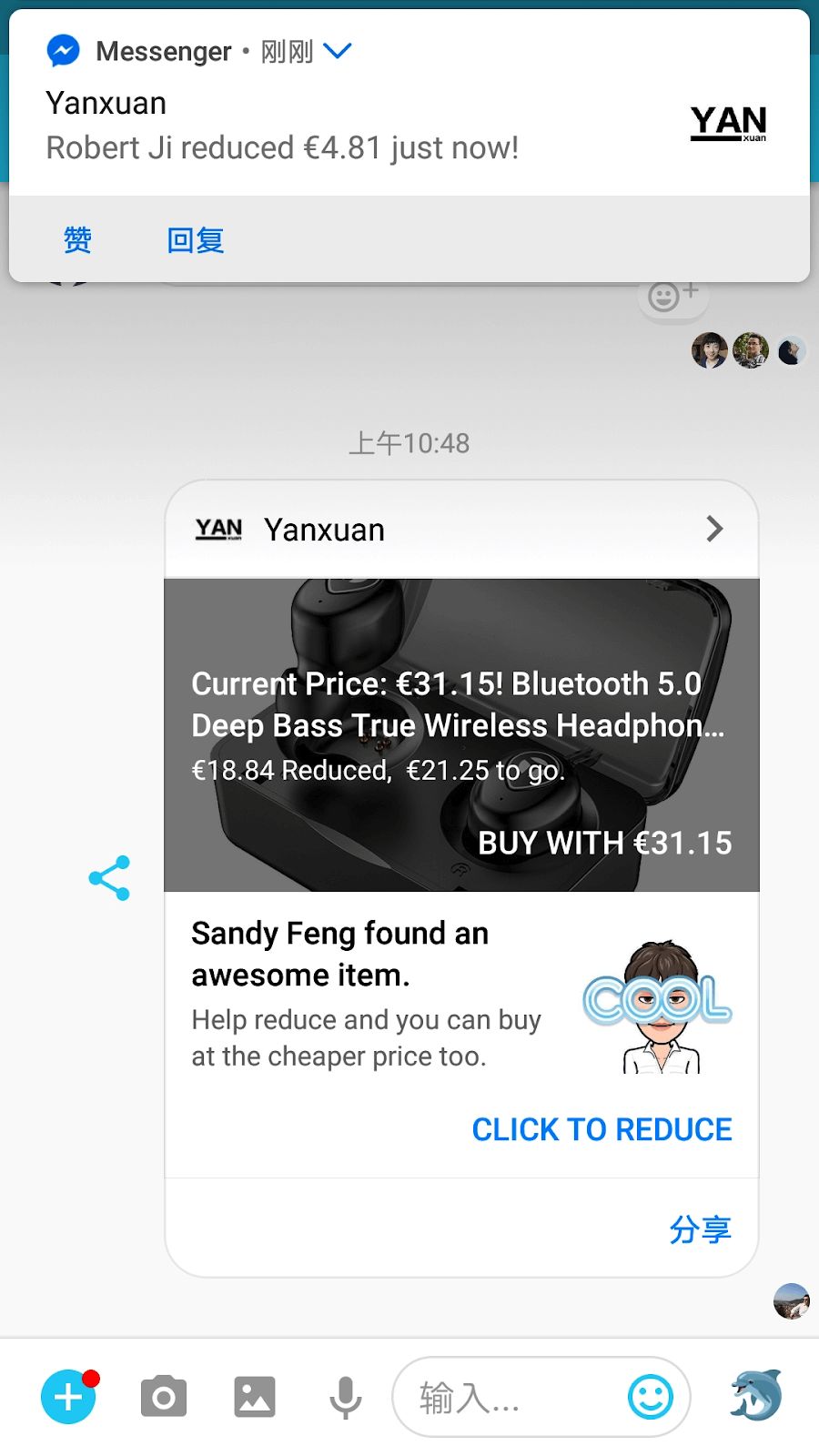Open the plus more-actions button
Viewport: 819px width, 1456px height.
pyautogui.click(x=68, y=1397)
